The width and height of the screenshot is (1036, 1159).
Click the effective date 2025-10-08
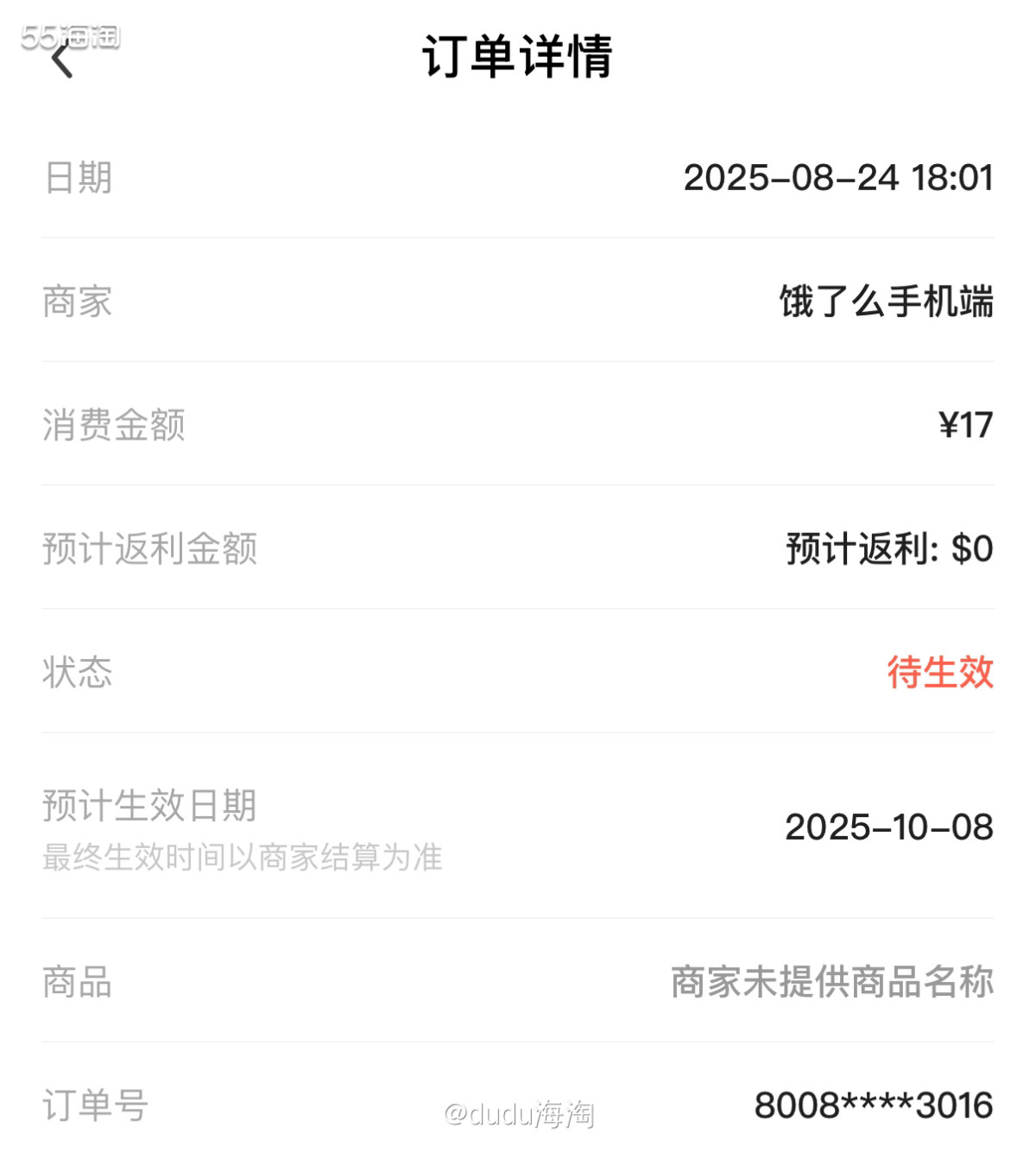(x=890, y=829)
